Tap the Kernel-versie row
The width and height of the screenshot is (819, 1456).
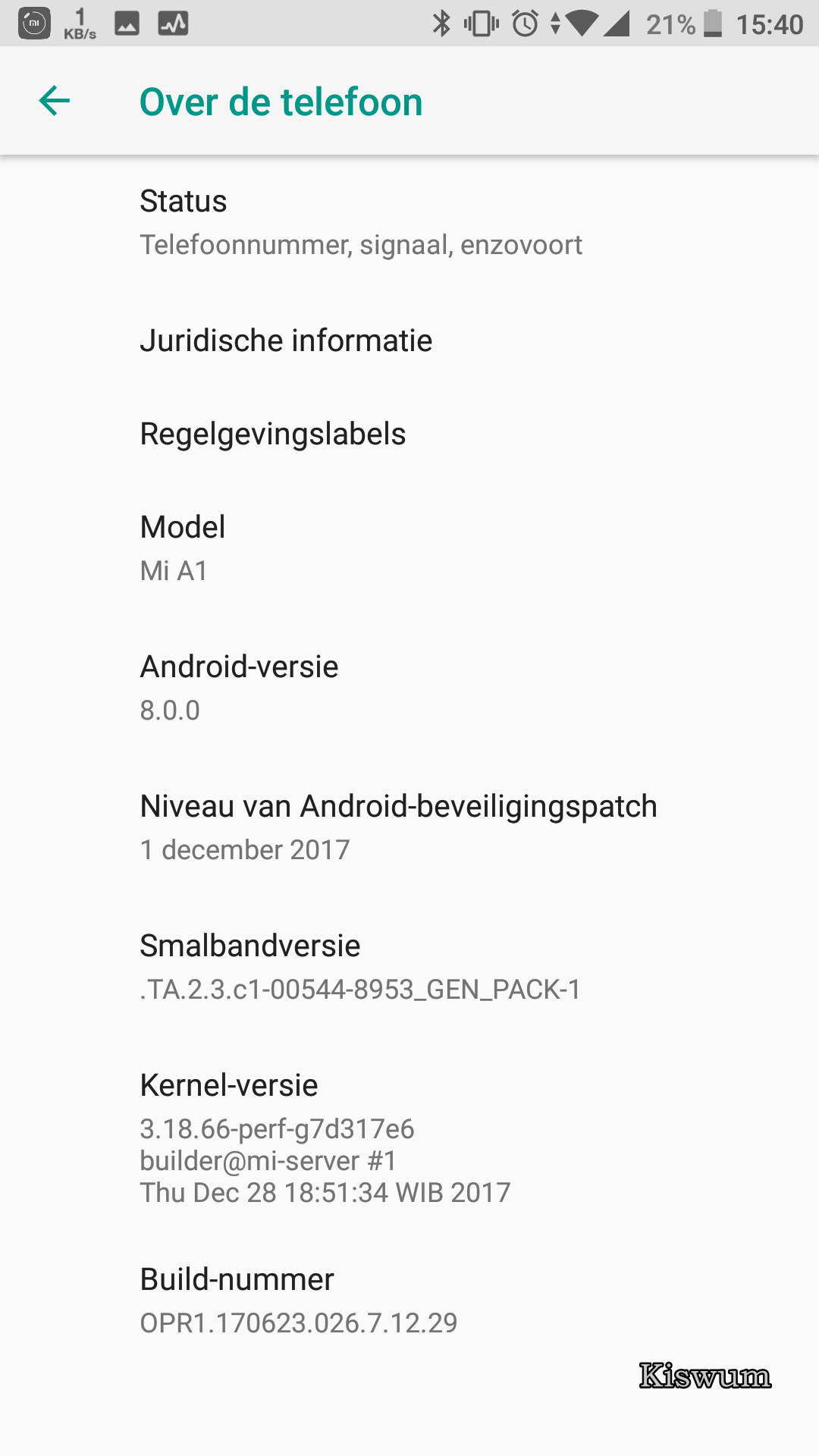[409, 1137]
